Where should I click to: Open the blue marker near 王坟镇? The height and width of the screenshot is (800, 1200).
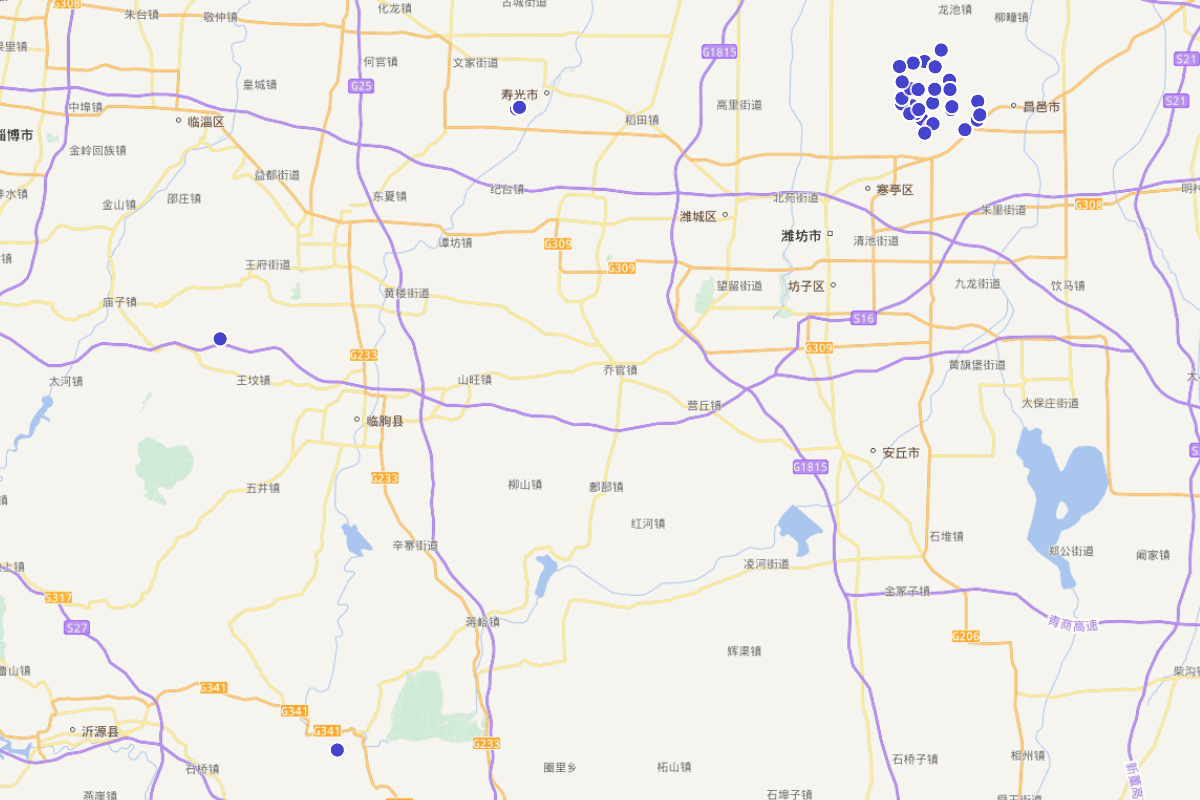[x=220, y=339]
